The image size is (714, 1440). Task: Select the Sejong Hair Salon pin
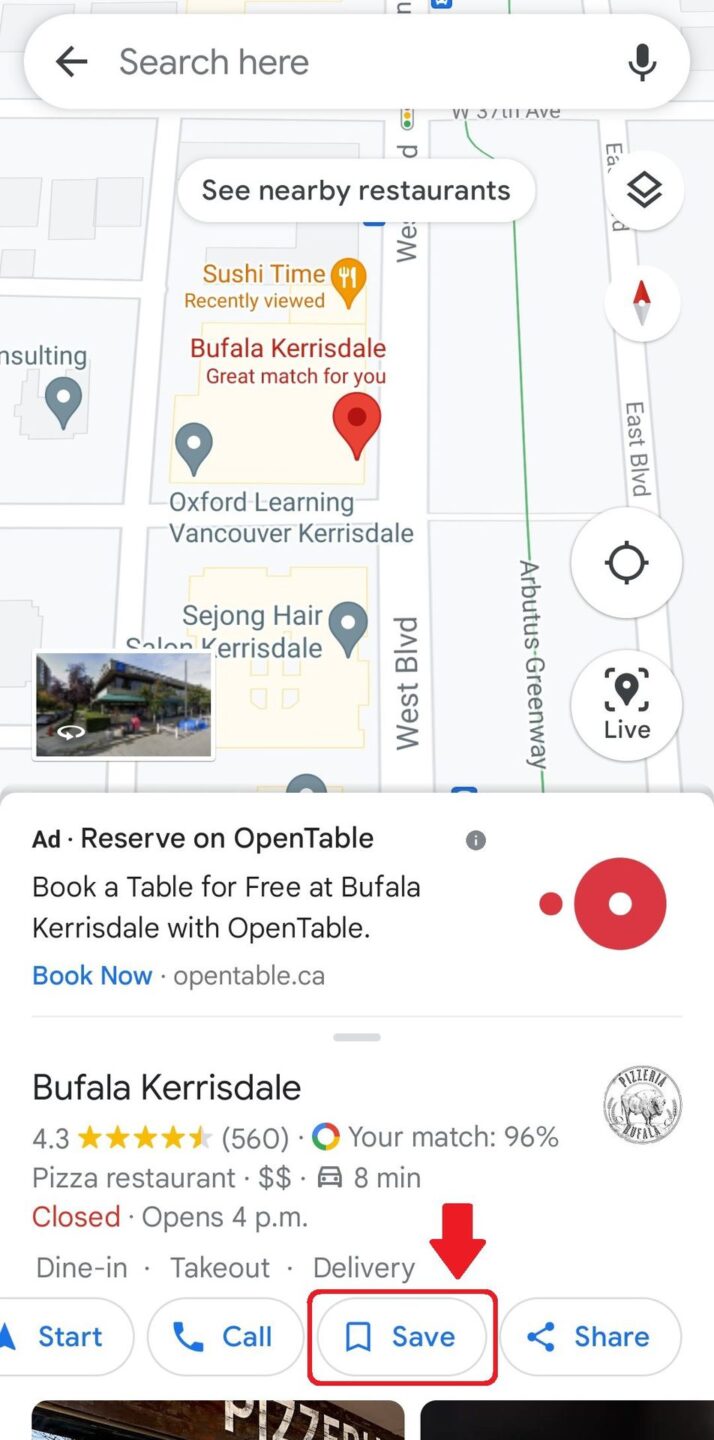pos(348,629)
